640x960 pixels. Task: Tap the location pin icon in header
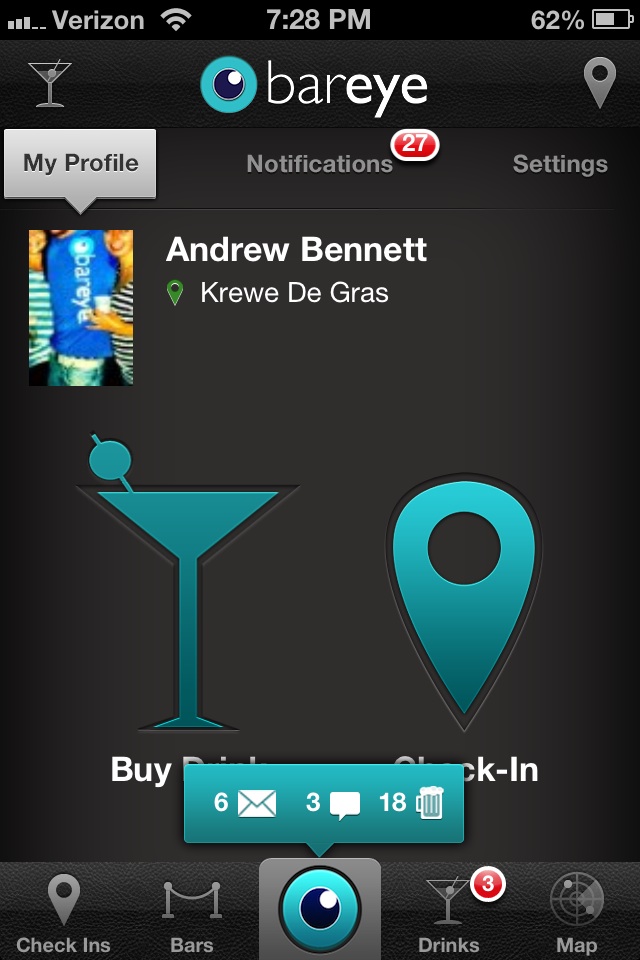(598, 84)
